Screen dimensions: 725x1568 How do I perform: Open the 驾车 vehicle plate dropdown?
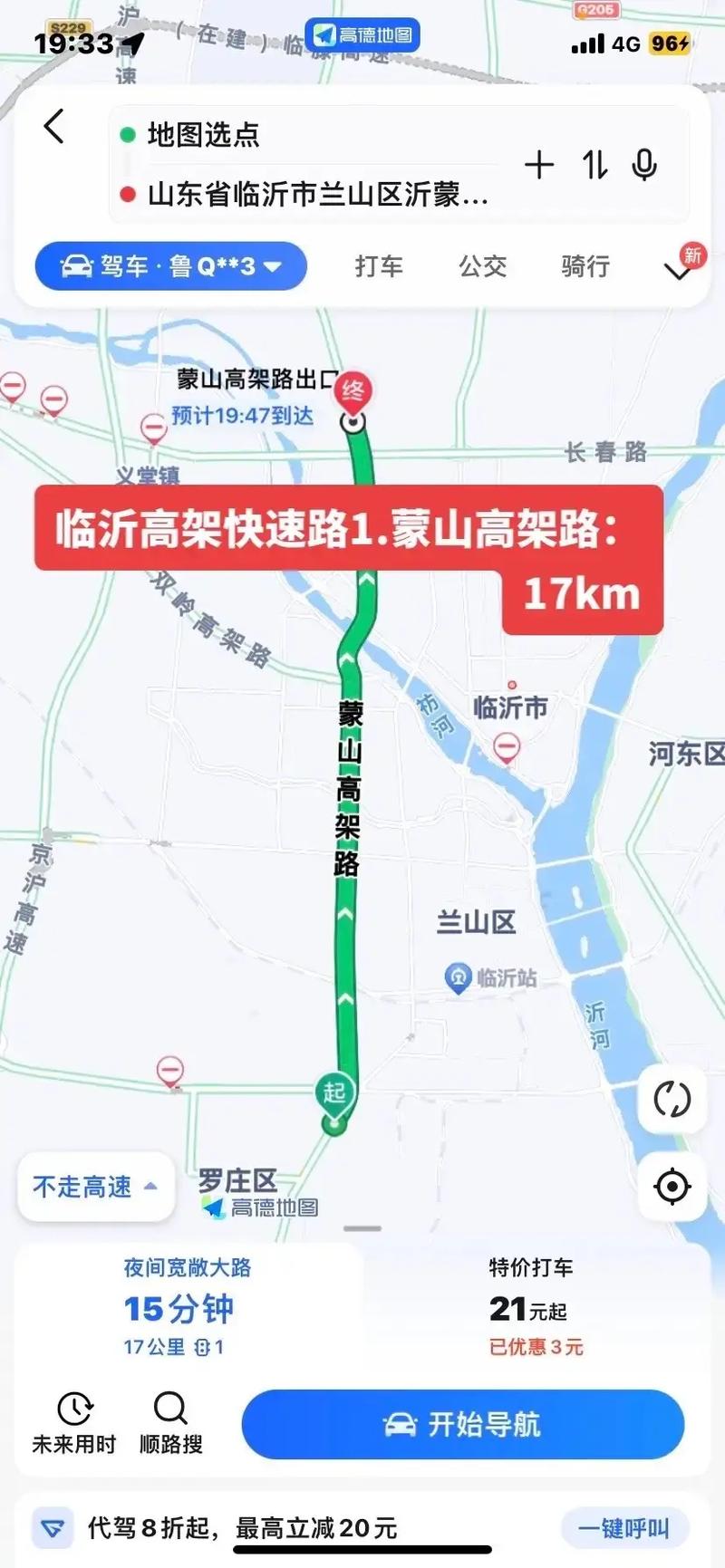tap(170, 266)
